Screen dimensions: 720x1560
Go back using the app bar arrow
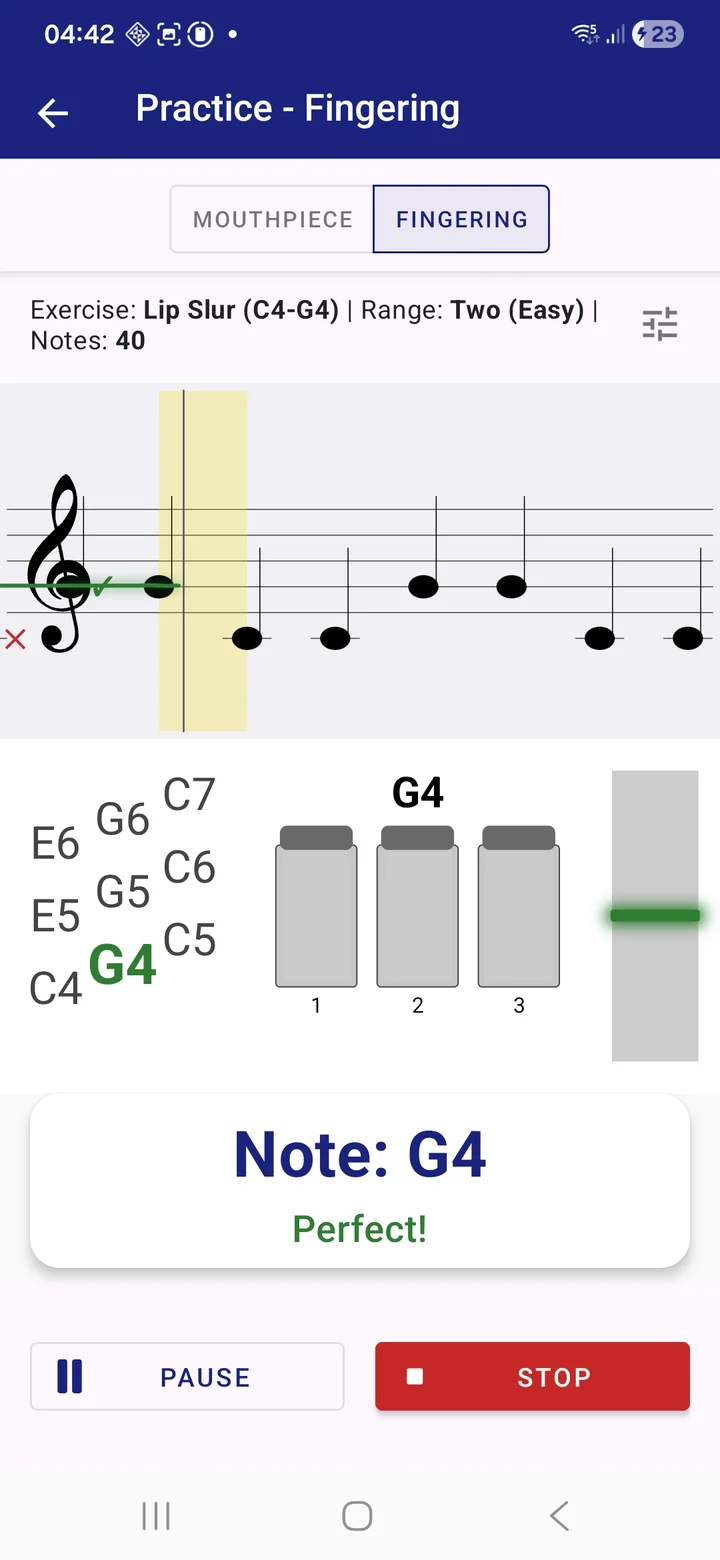(53, 112)
